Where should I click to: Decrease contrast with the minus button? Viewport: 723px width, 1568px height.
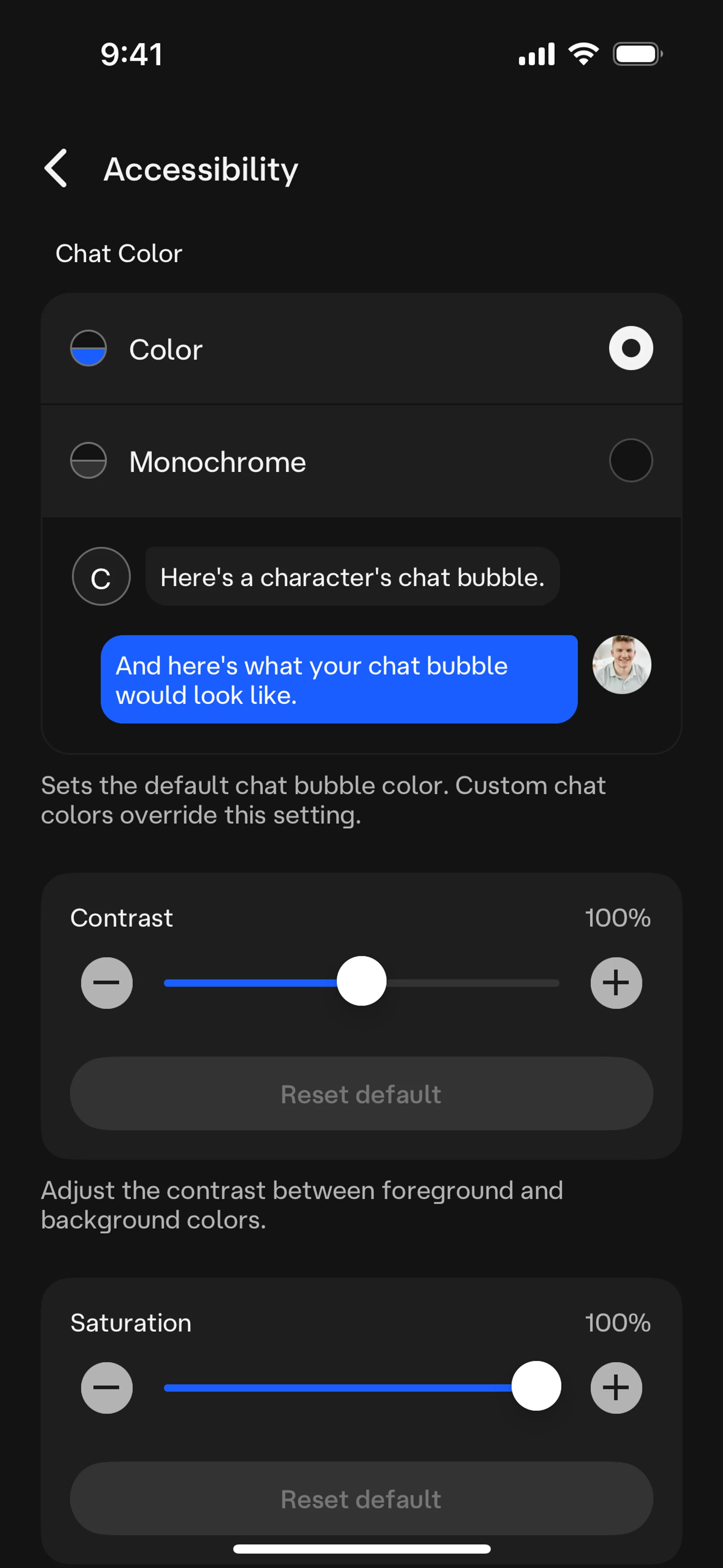[x=107, y=983]
